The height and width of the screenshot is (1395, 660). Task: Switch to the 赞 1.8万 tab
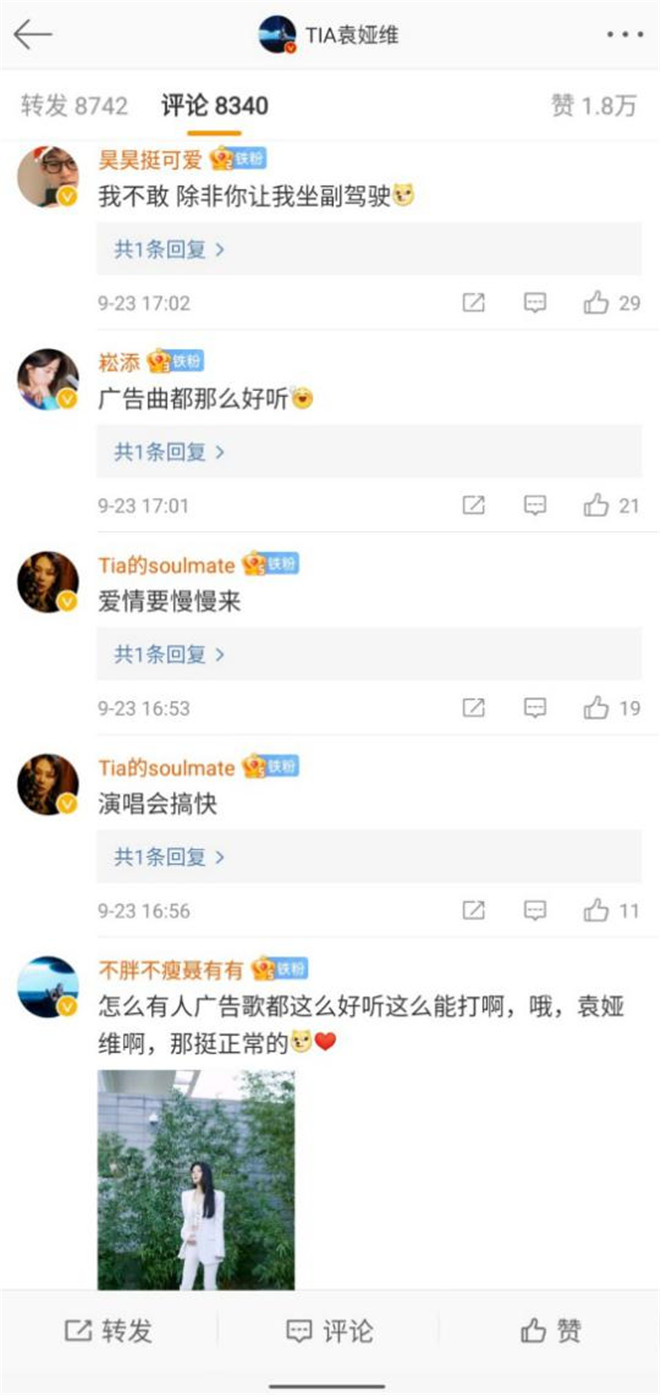pyautogui.click(x=594, y=106)
